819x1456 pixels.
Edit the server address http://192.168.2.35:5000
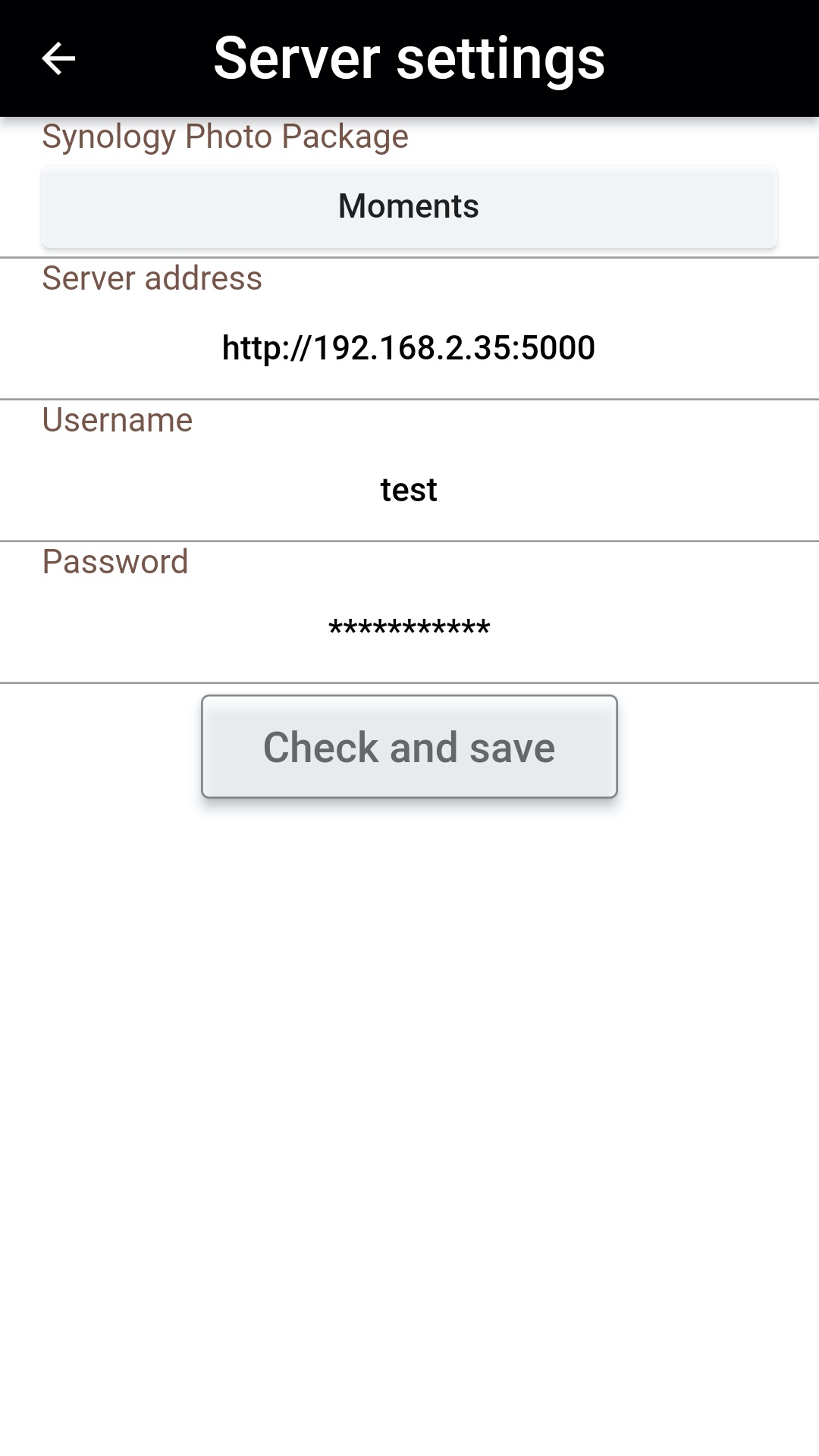point(409,348)
